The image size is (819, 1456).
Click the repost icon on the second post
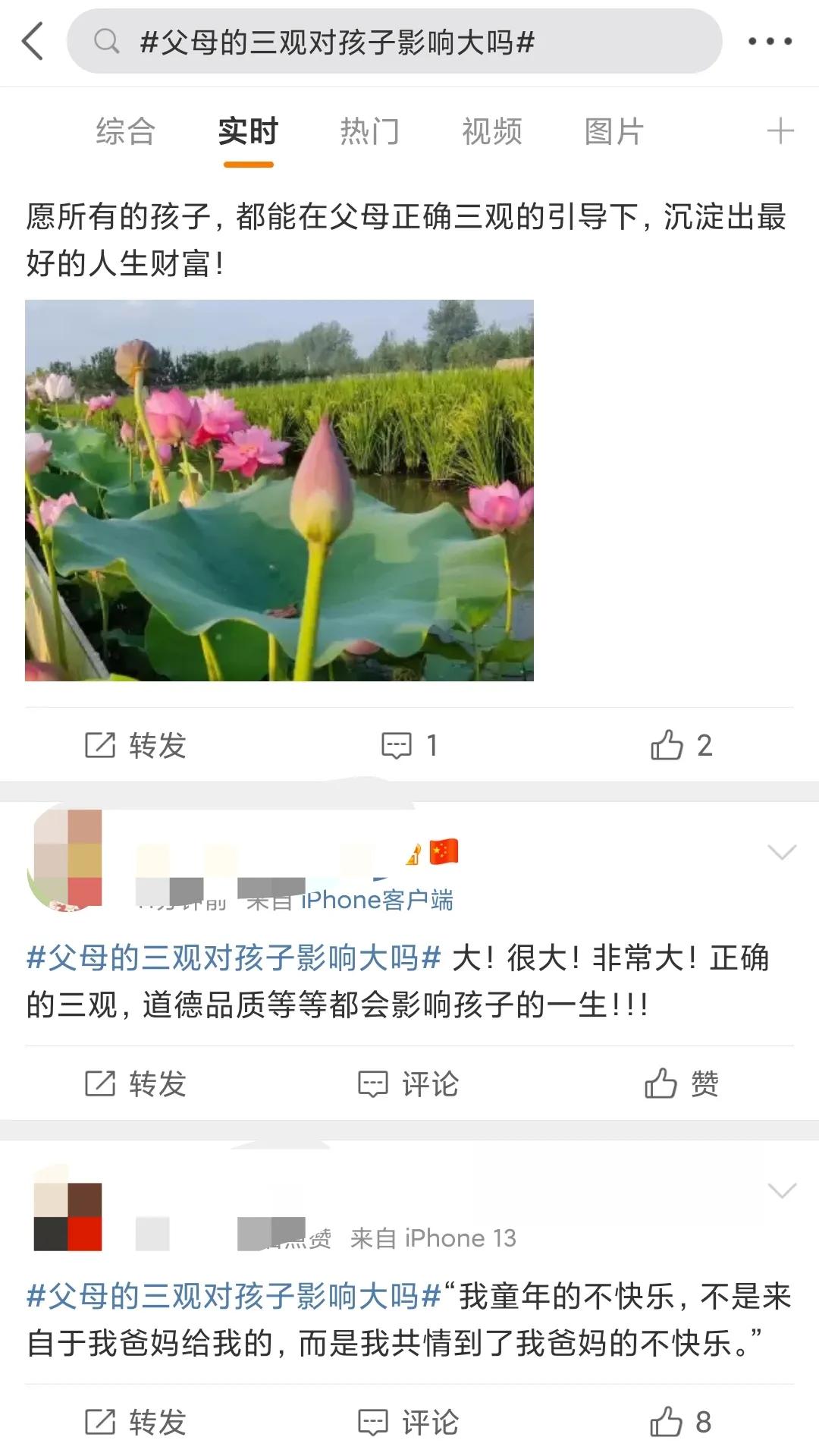[101, 1085]
